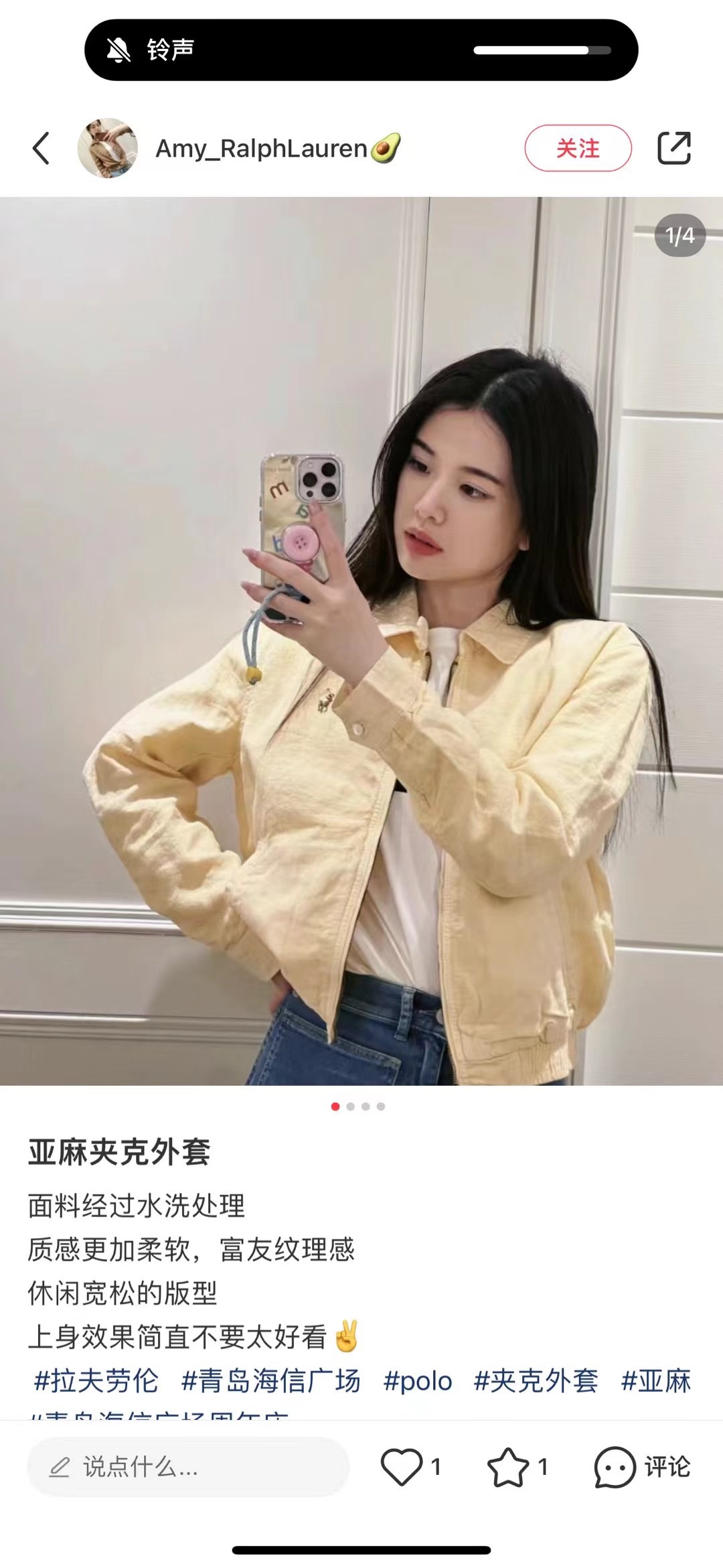723x1568 pixels.
Task: Open the #polo hashtag
Action: 418,1381
